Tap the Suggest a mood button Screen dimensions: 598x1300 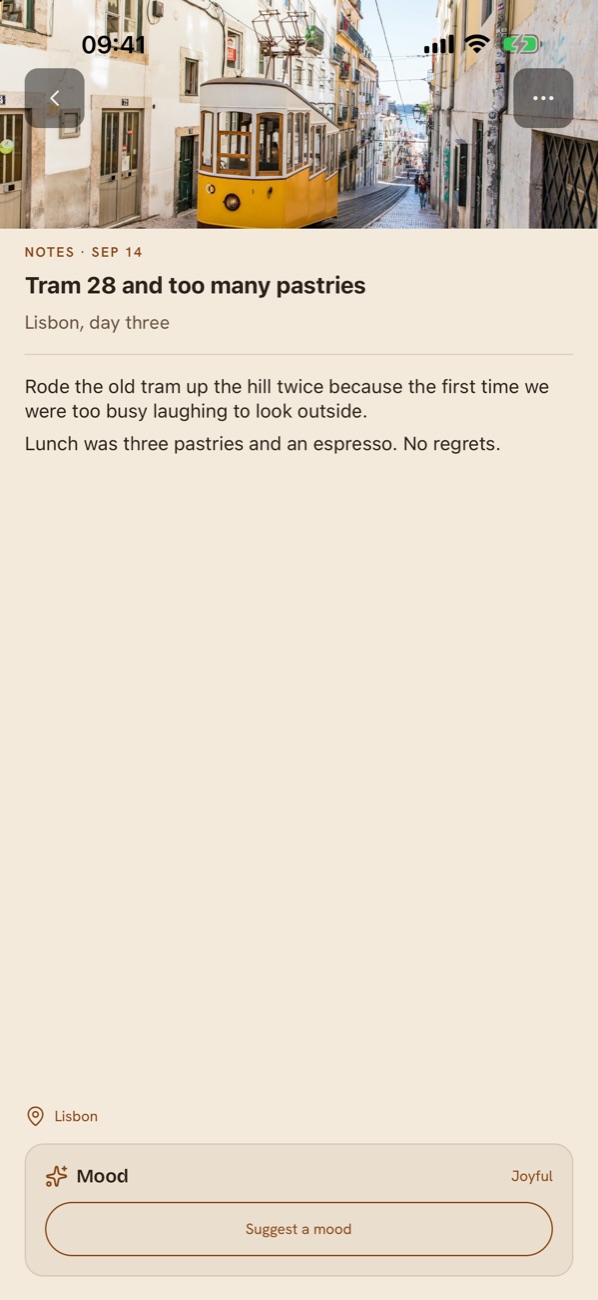[299, 1229]
